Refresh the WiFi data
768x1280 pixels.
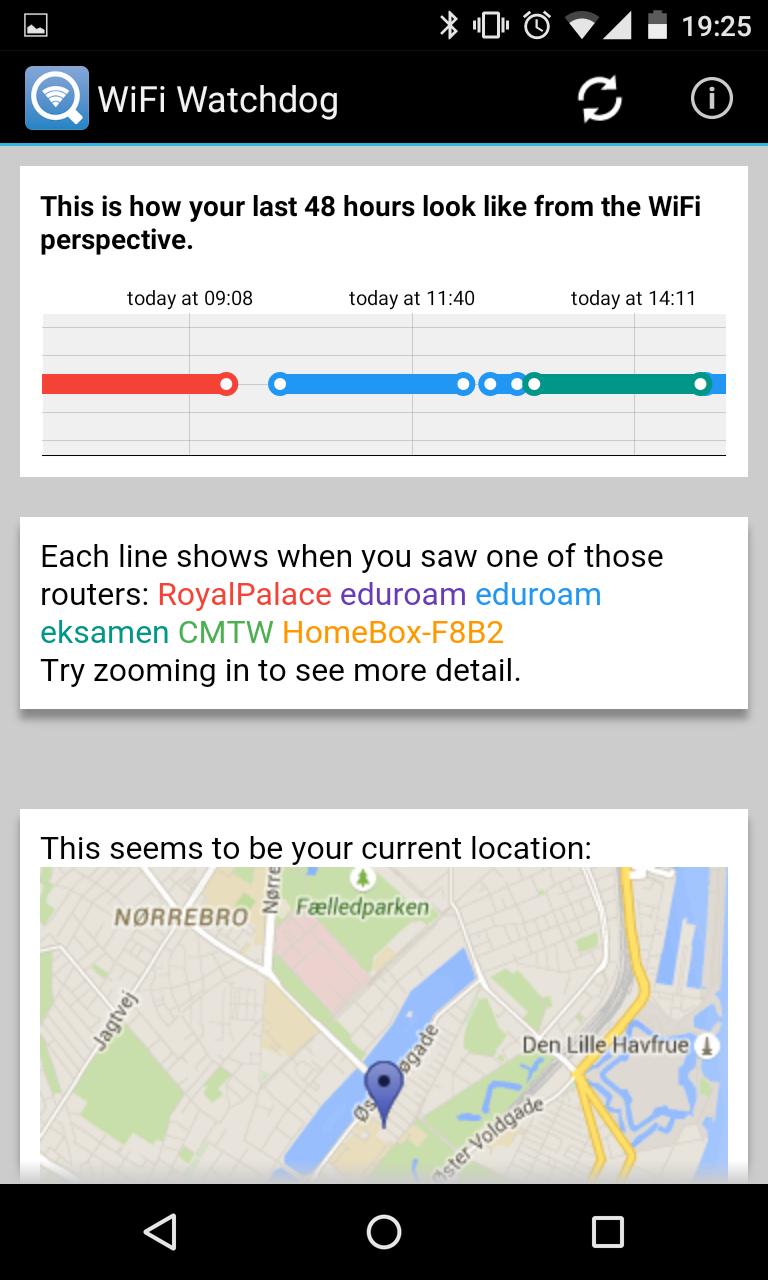pos(600,99)
